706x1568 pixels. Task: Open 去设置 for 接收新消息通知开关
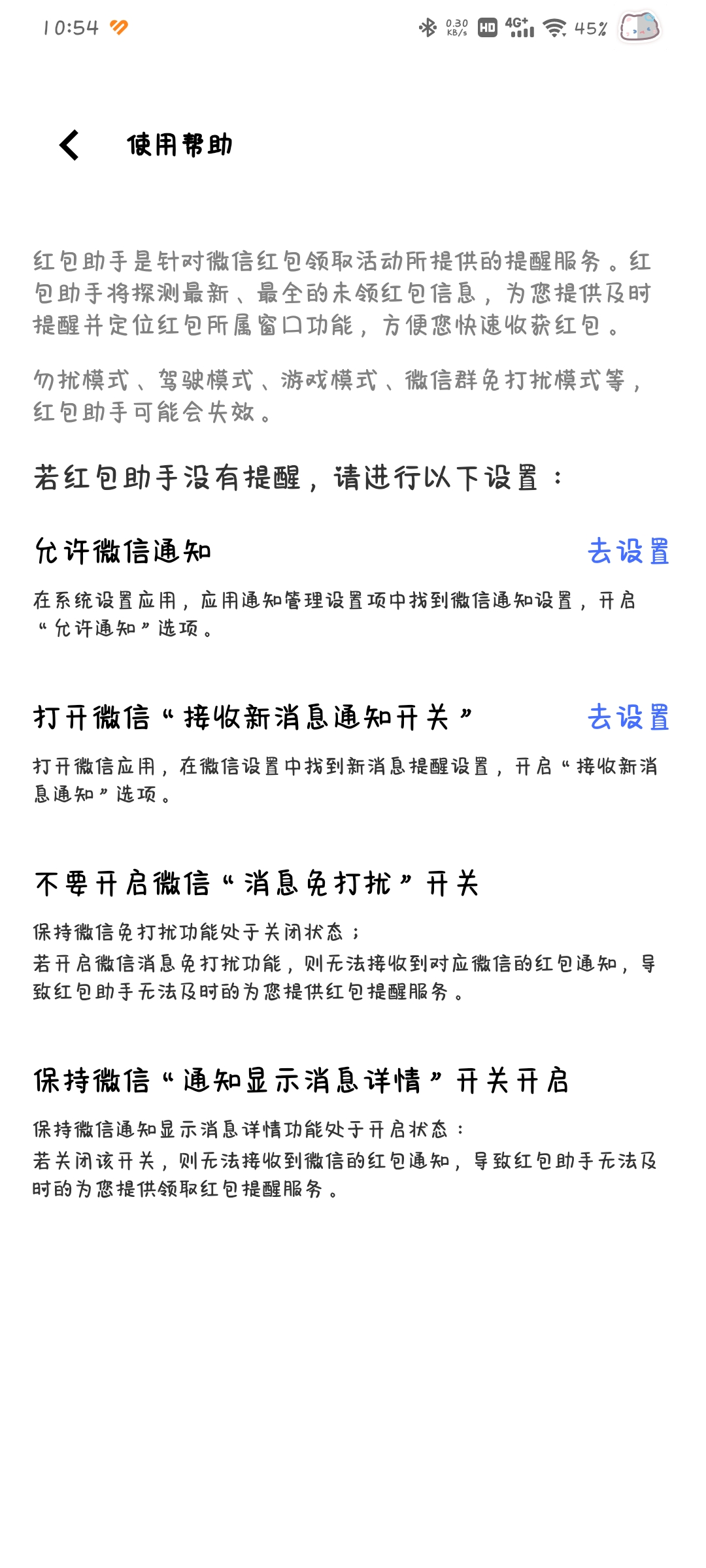(x=628, y=717)
